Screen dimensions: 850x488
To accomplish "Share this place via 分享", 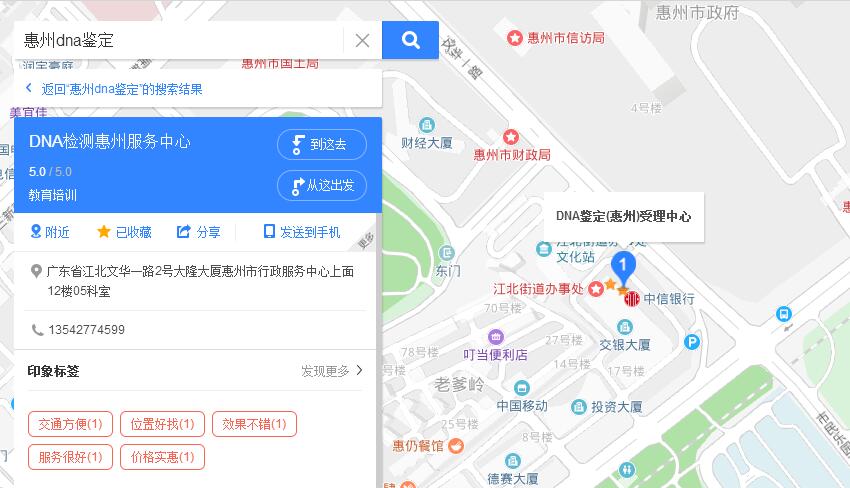I will point(198,232).
